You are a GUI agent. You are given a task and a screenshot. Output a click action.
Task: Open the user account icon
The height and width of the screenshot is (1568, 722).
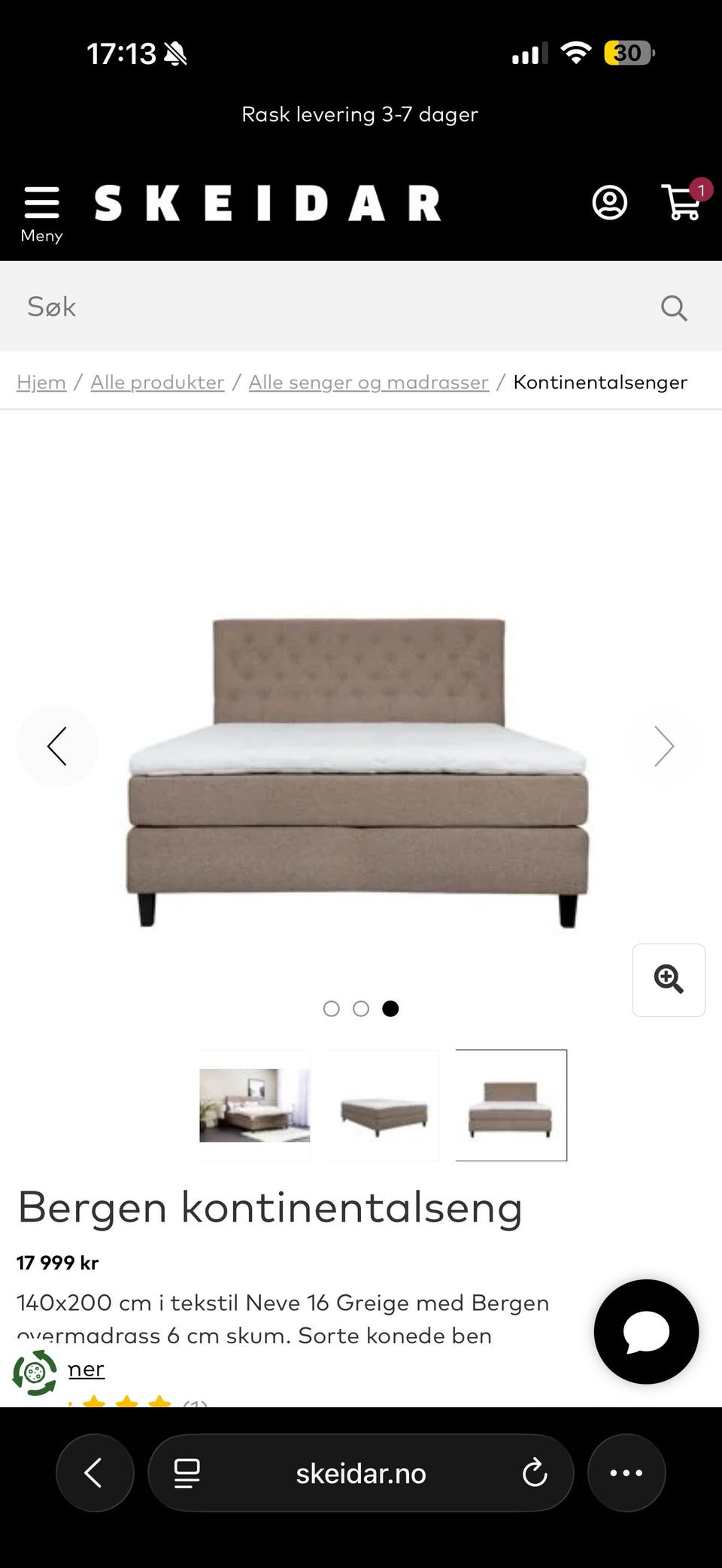(x=609, y=202)
